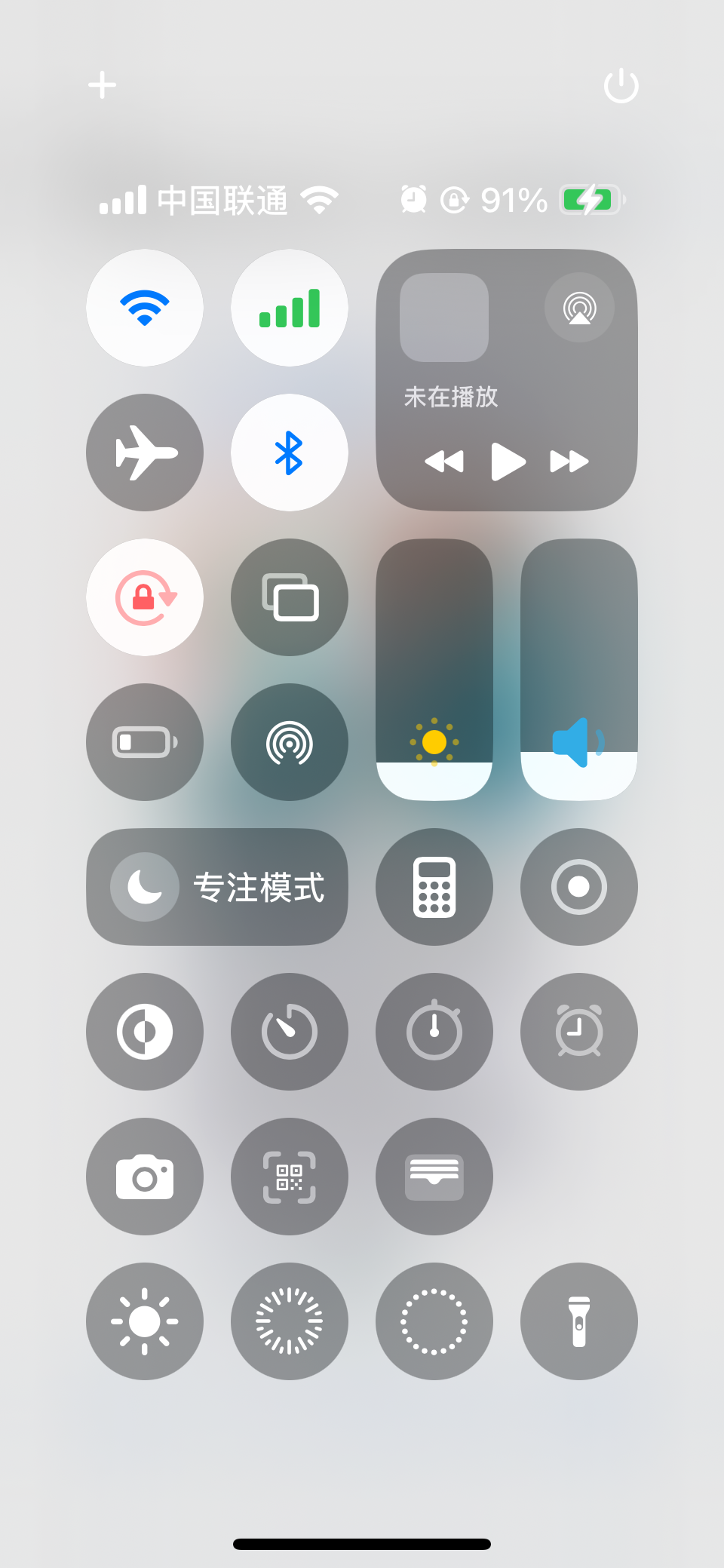Disable cellular data
The height and width of the screenshot is (1568, 724).
pos(290,308)
